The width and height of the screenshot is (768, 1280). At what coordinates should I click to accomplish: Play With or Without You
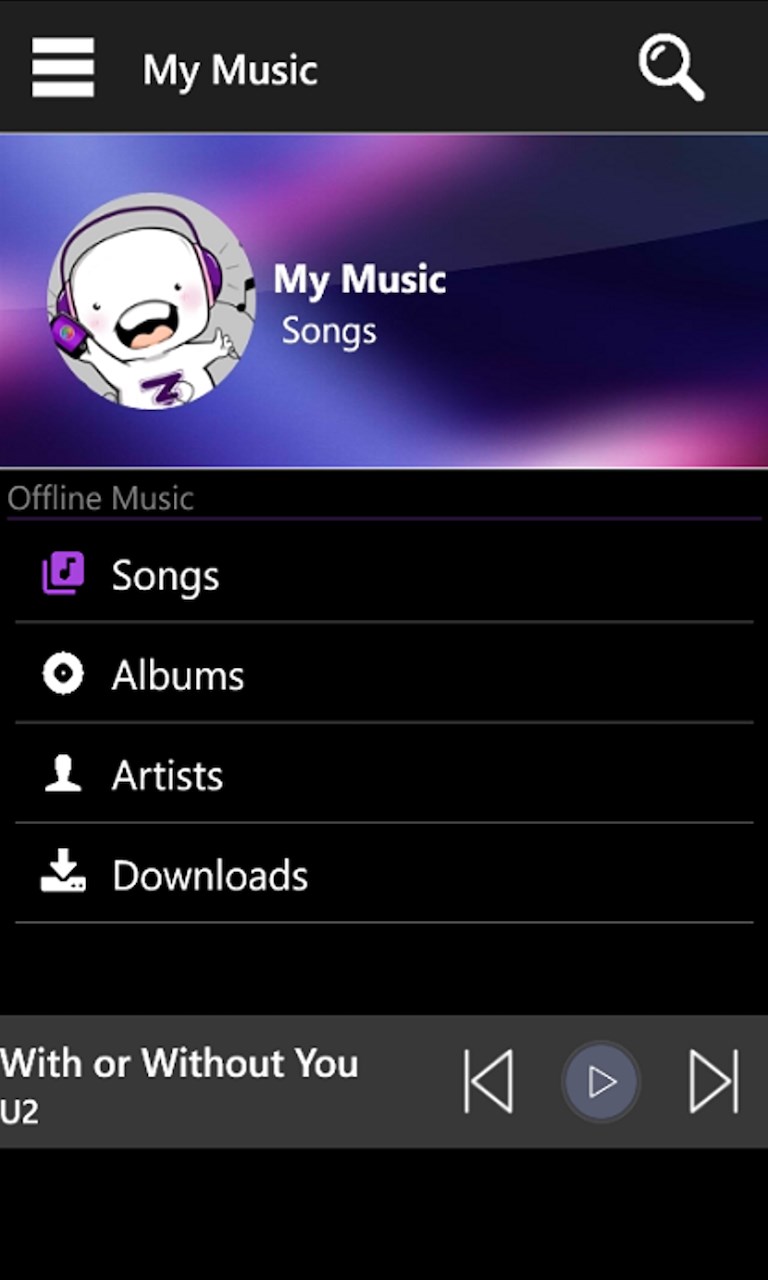click(x=601, y=1081)
